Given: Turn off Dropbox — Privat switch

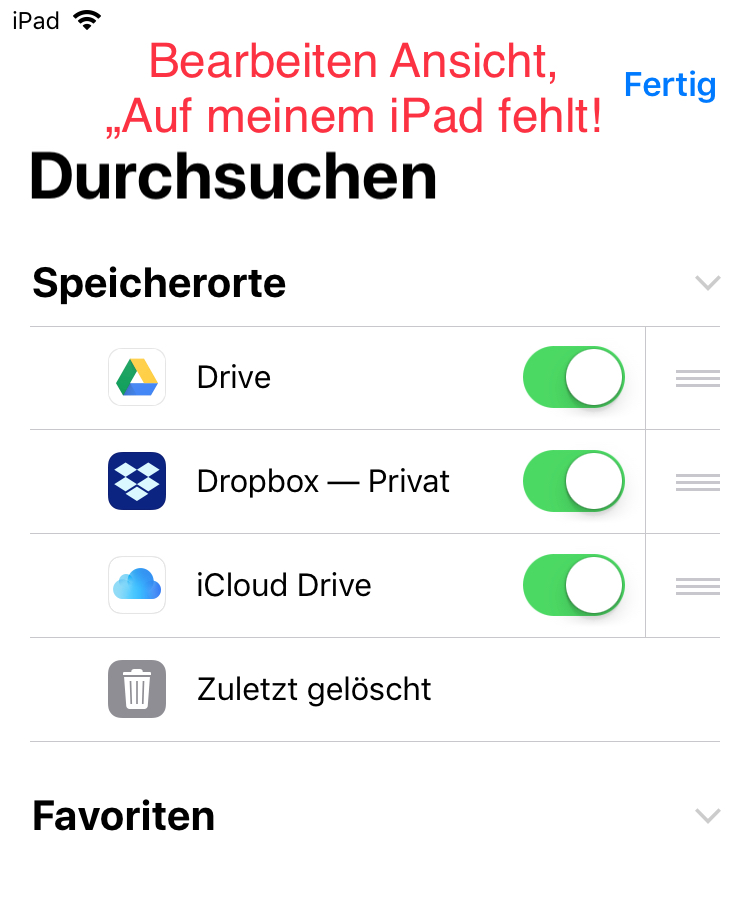Looking at the screenshot, I should [x=574, y=482].
